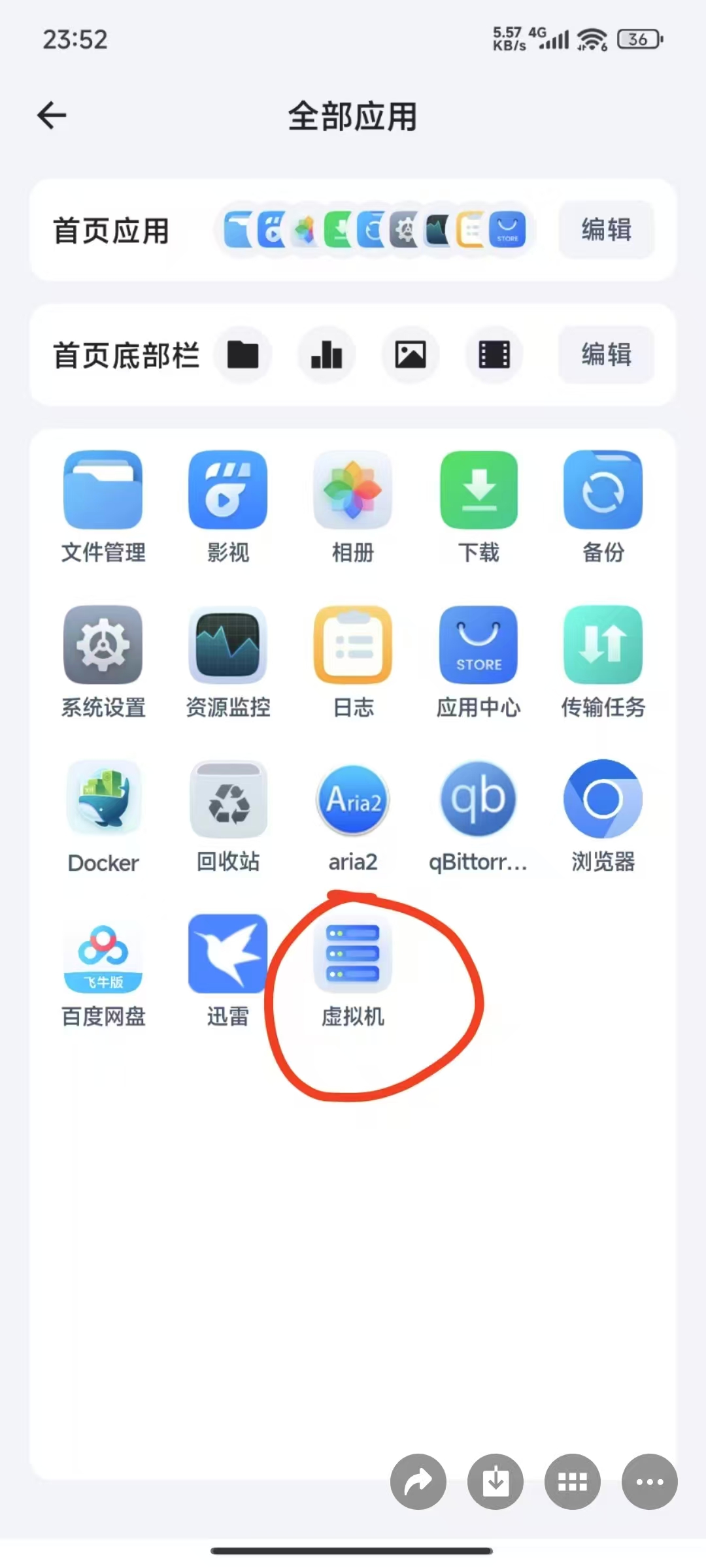Tap the share arrow floating button
Screen dimensions: 706x1568
point(418,1482)
